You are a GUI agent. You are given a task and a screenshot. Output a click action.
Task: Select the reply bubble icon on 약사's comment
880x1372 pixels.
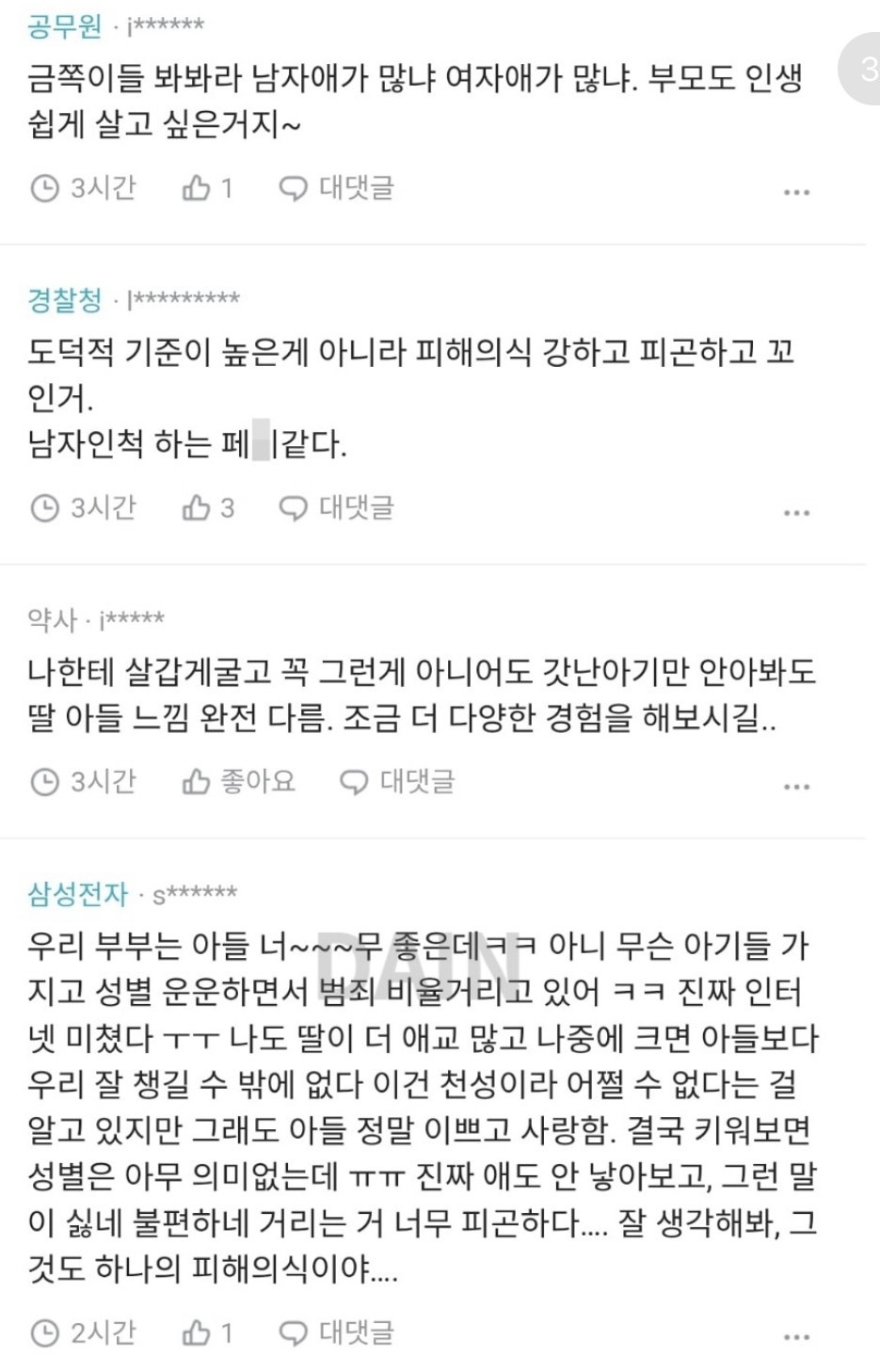point(352,780)
